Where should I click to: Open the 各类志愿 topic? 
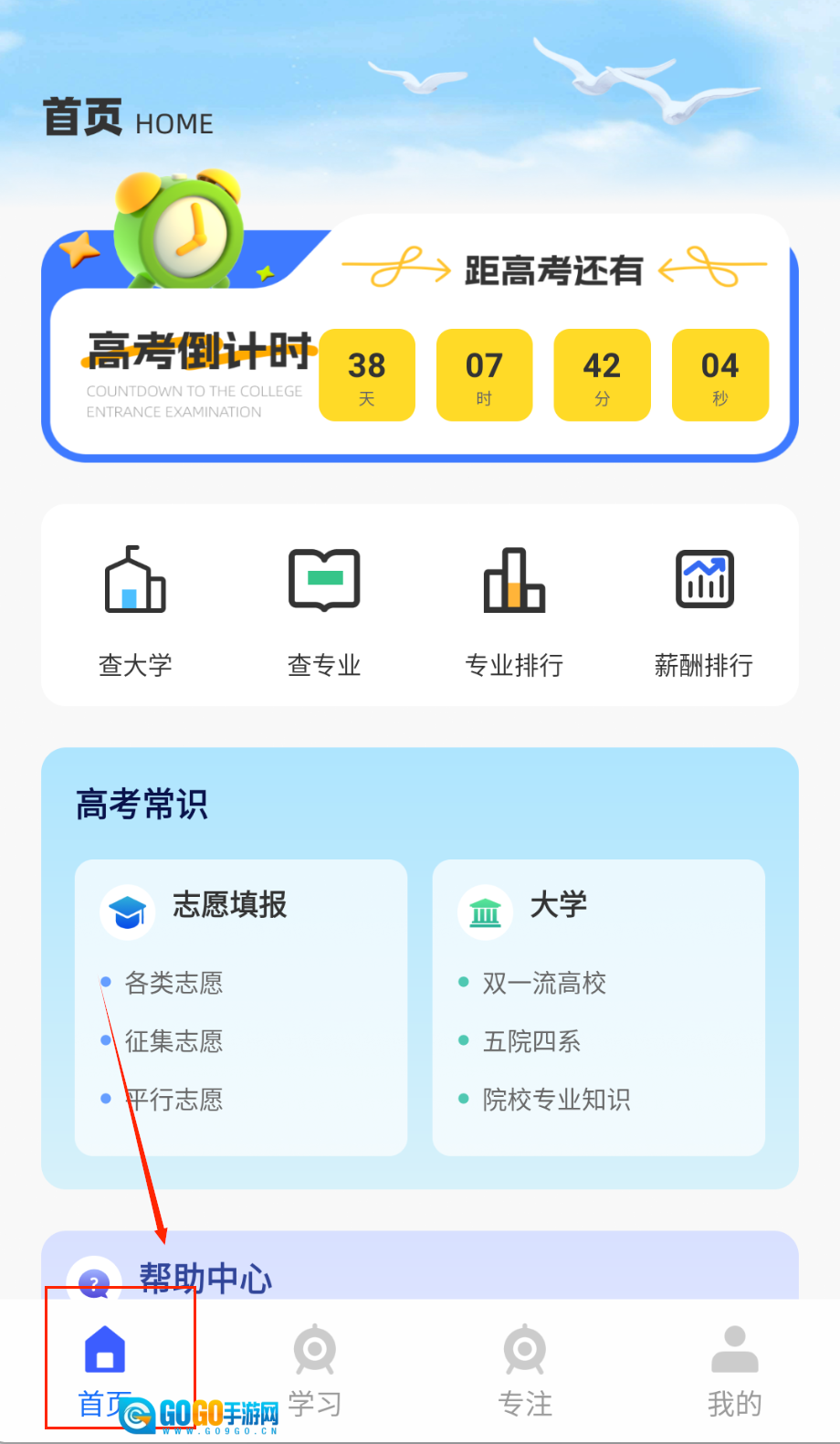(x=173, y=984)
